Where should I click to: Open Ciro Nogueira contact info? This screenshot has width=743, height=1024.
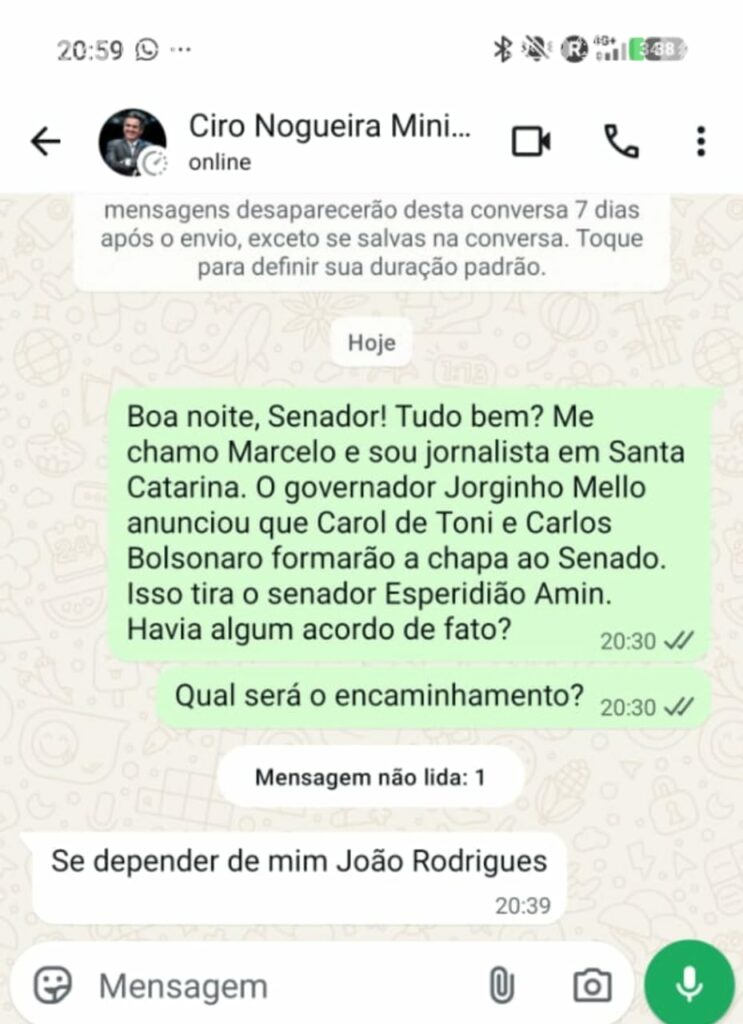click(x=328, y=141)
